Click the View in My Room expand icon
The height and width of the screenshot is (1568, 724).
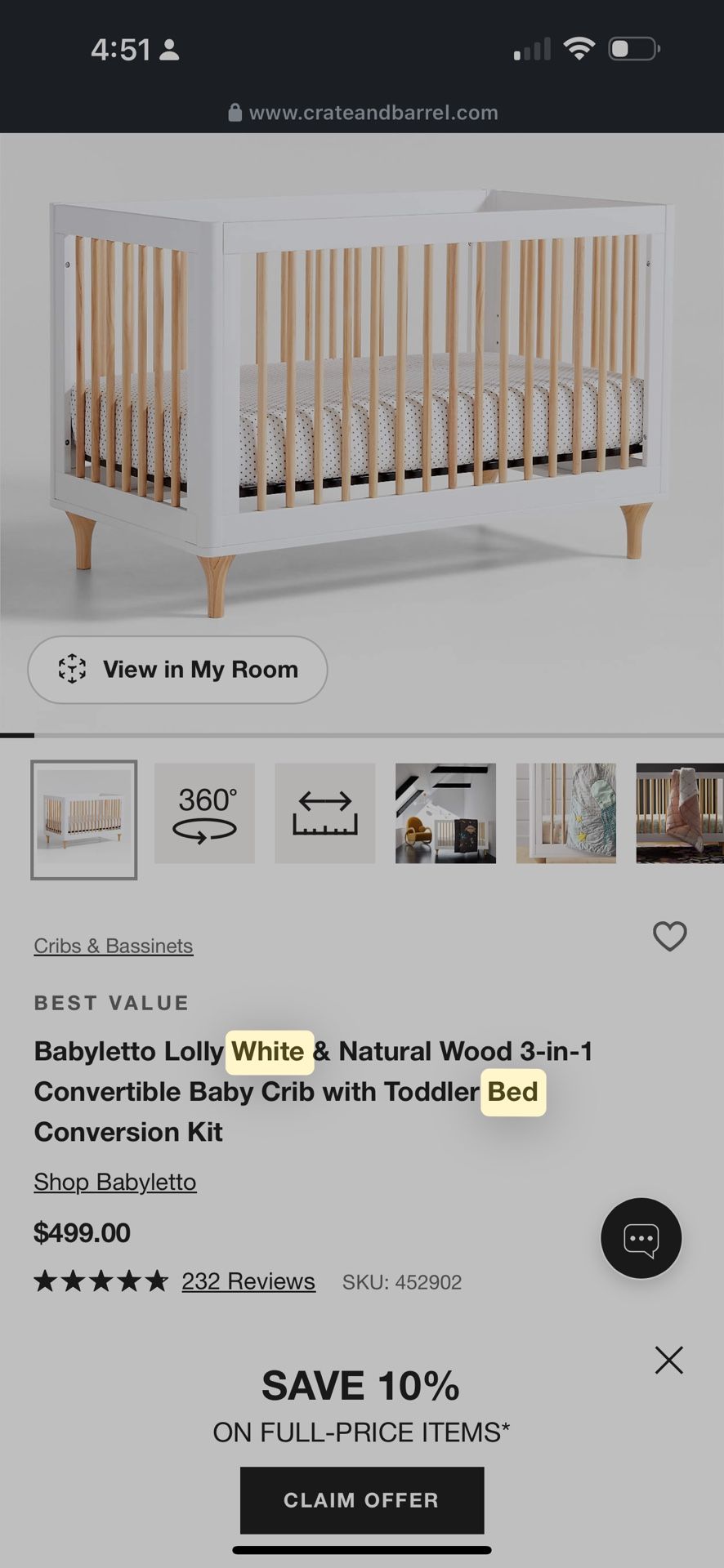[x=73, y=670]
